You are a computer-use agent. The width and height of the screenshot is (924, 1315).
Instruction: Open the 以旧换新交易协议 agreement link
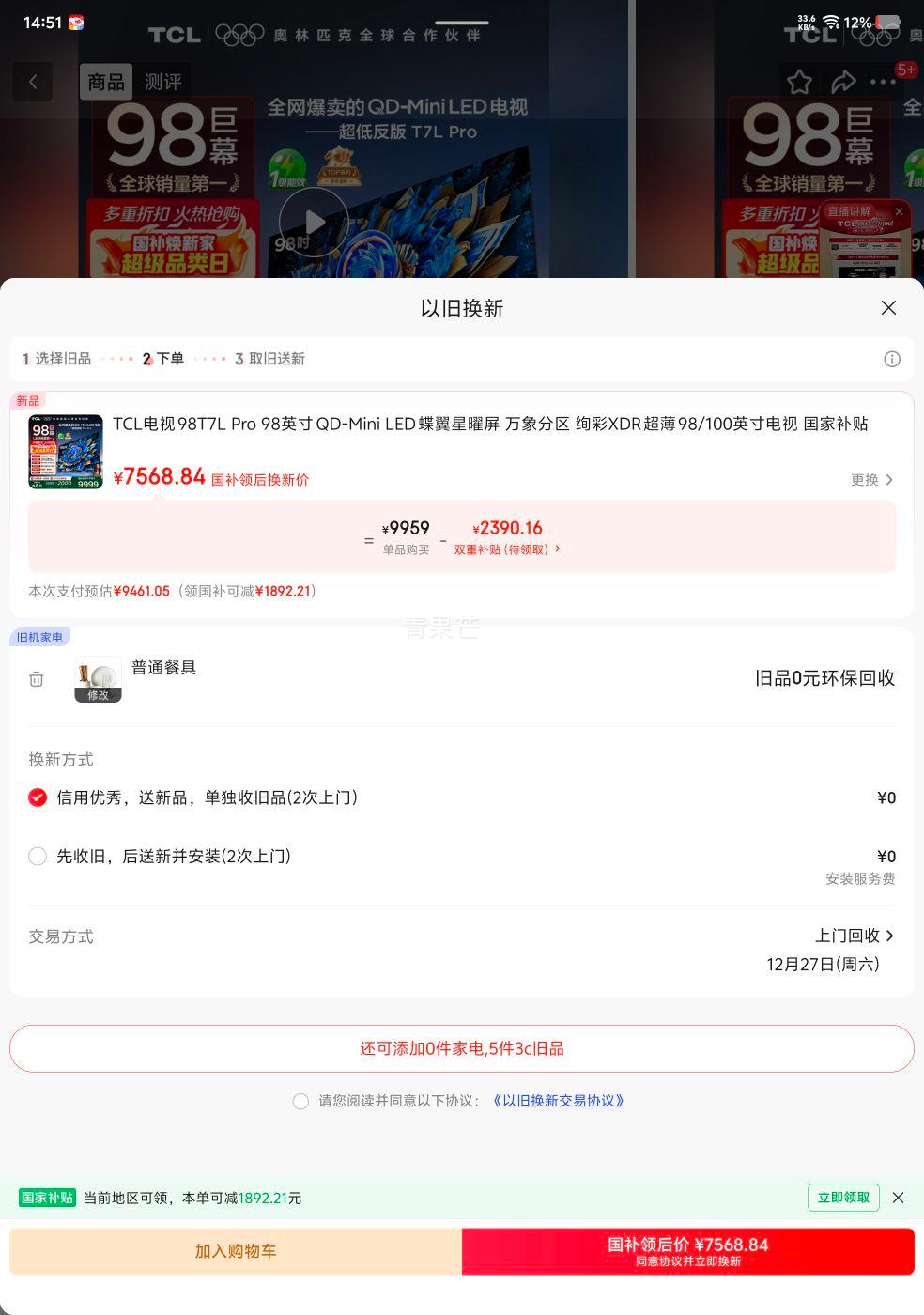point(557,1101)
